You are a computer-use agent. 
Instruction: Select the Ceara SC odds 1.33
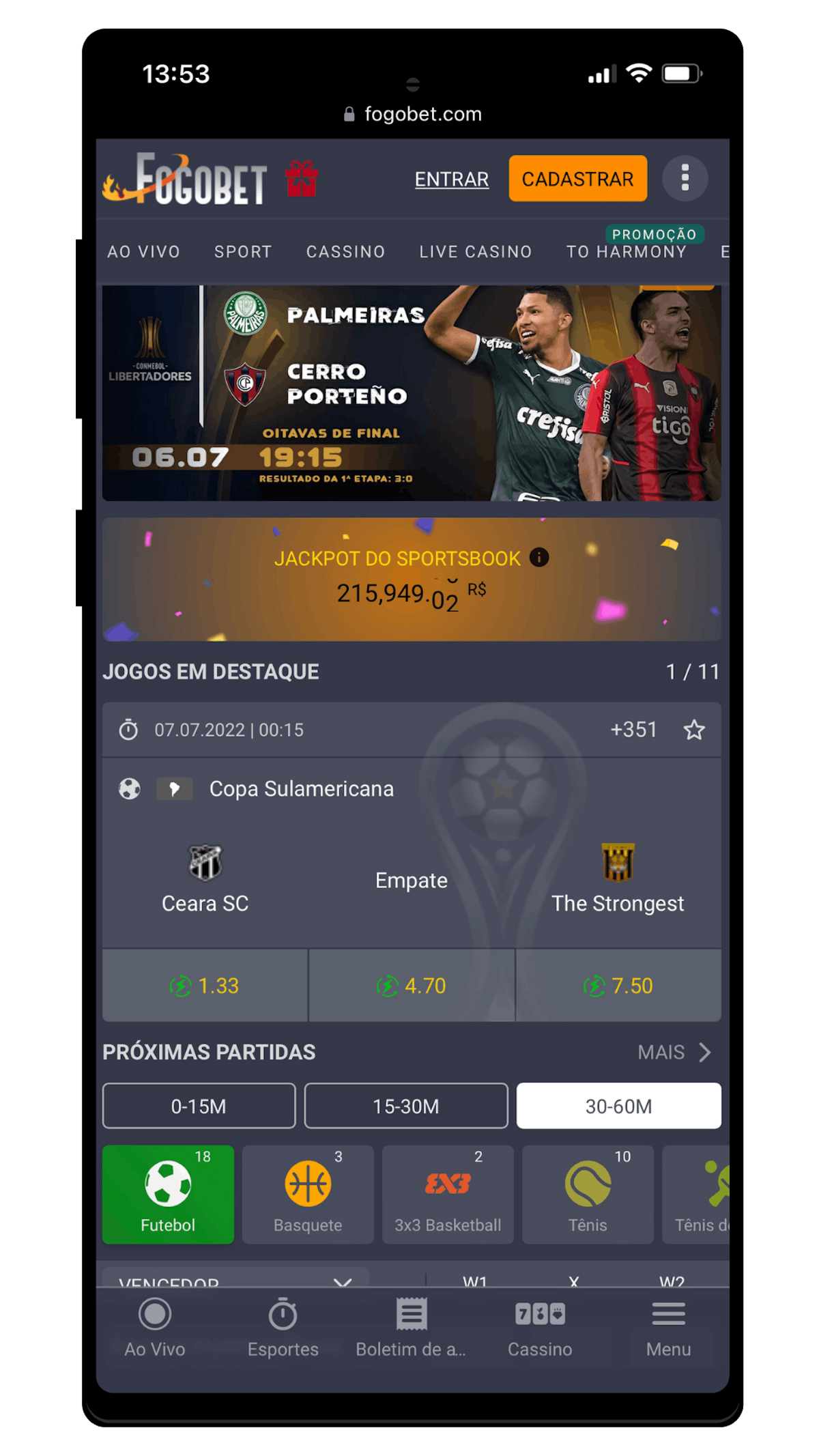205,986
